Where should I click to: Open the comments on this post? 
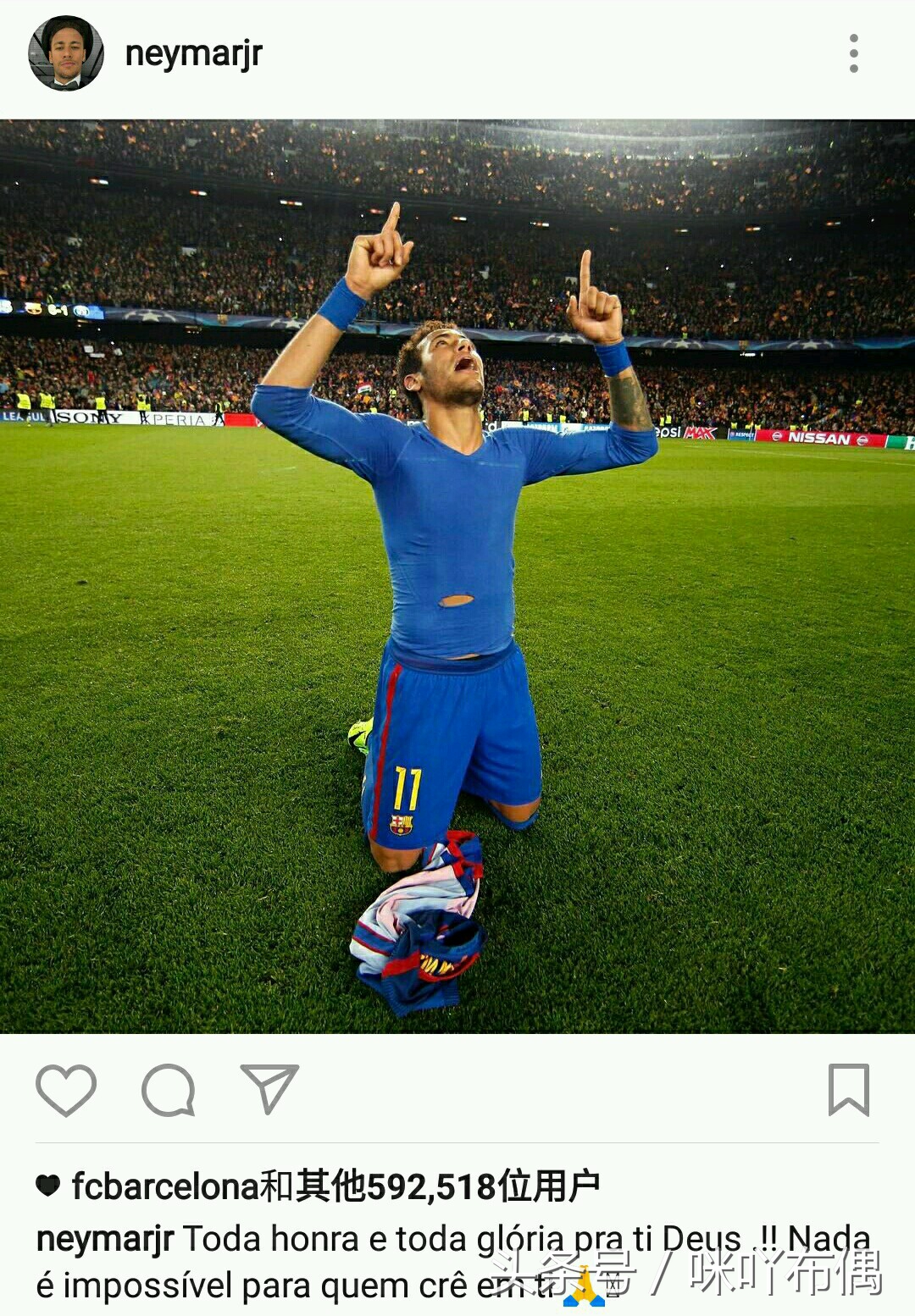point(168,1089)
